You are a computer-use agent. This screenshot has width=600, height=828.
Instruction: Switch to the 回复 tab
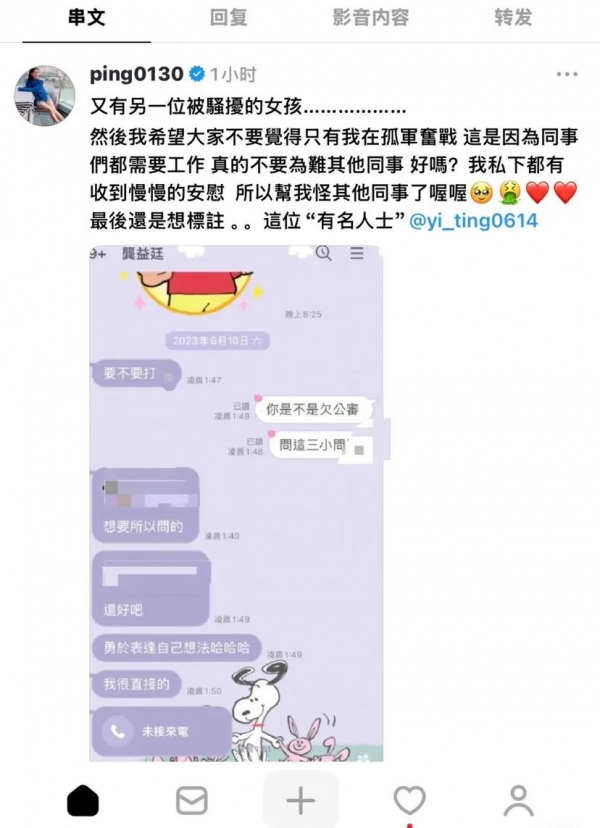(x=228, y=17)
